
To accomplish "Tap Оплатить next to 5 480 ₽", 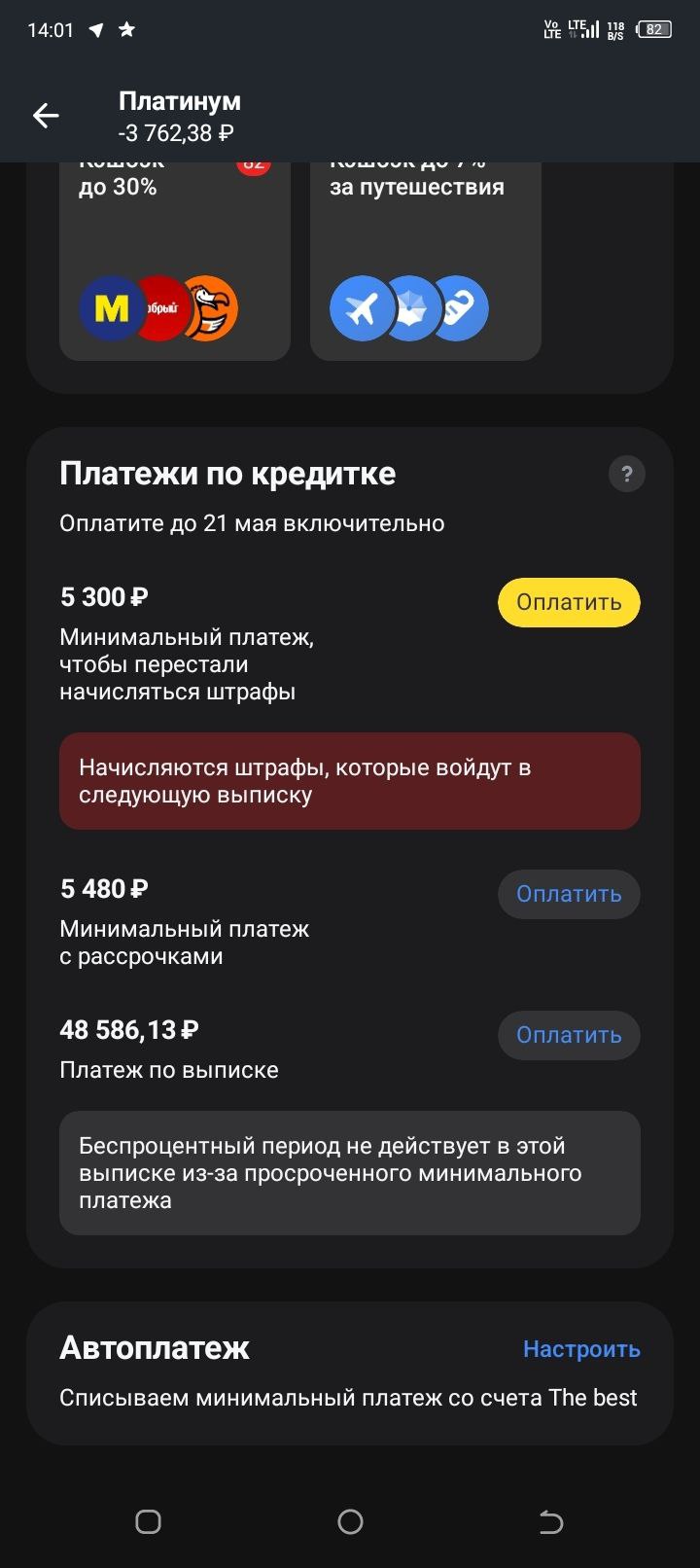I will click(569, 894).
